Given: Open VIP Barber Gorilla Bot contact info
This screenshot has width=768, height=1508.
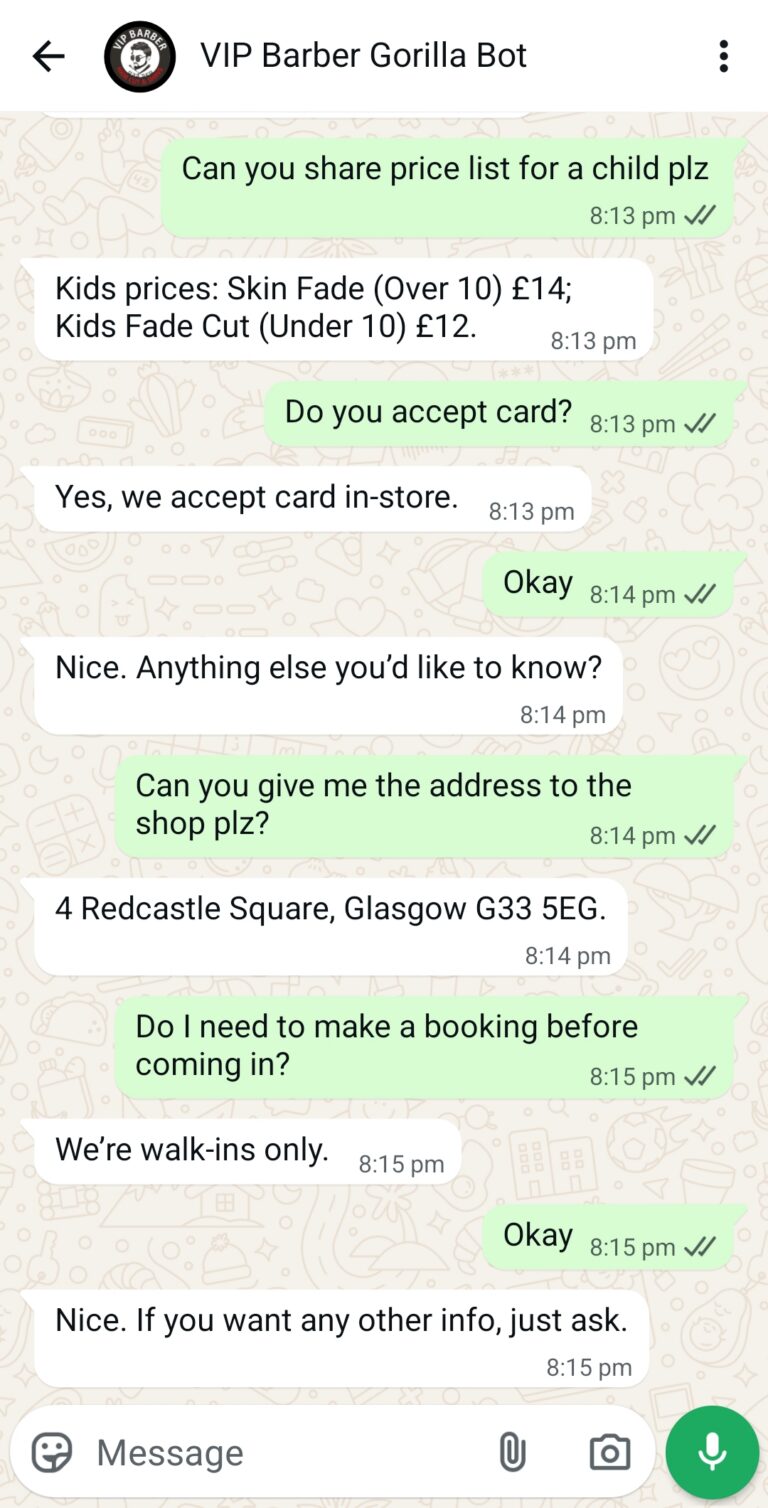Looking at the screenshot, I should click(363, 56).
